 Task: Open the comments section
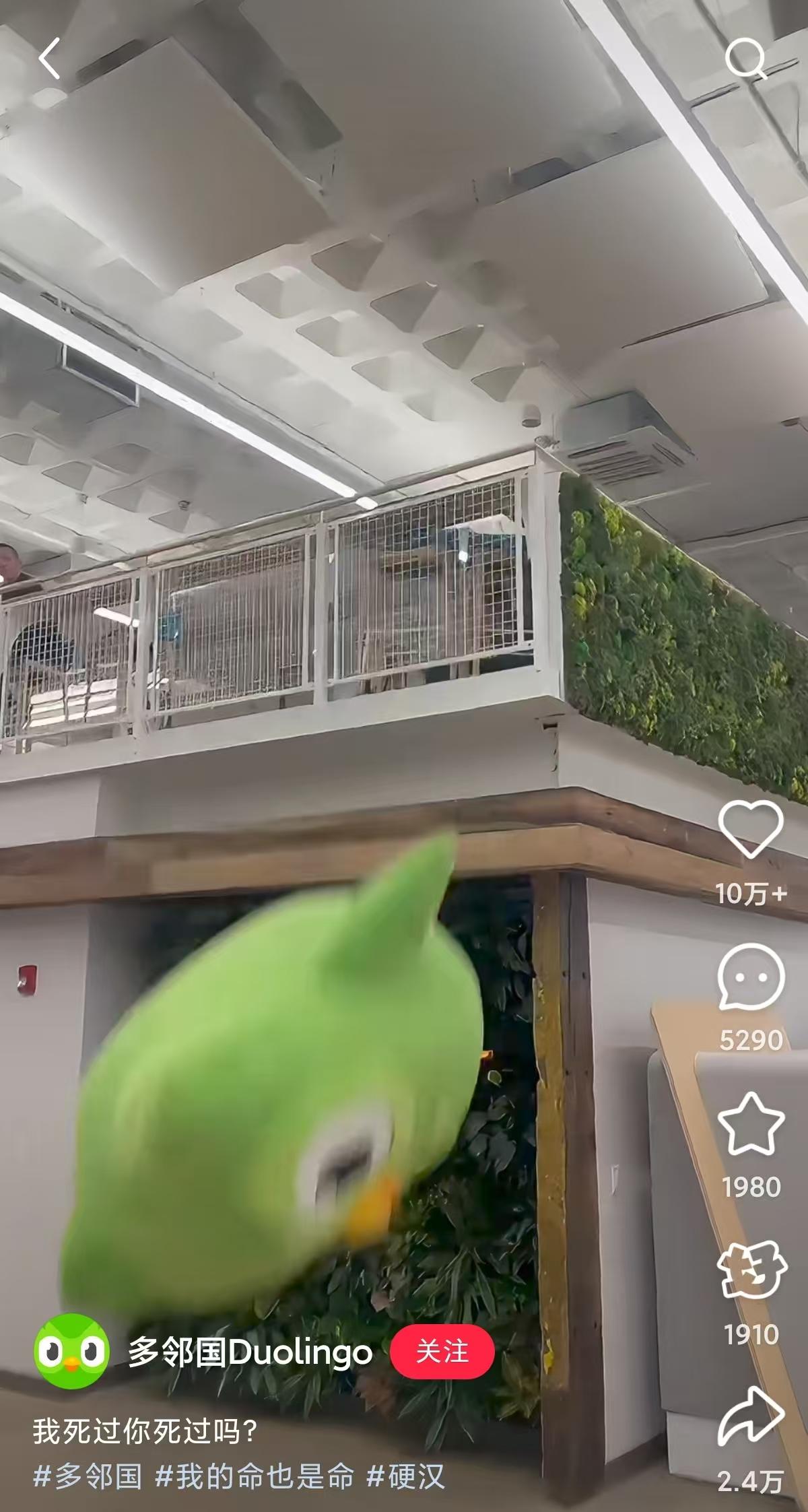[751, 977]
